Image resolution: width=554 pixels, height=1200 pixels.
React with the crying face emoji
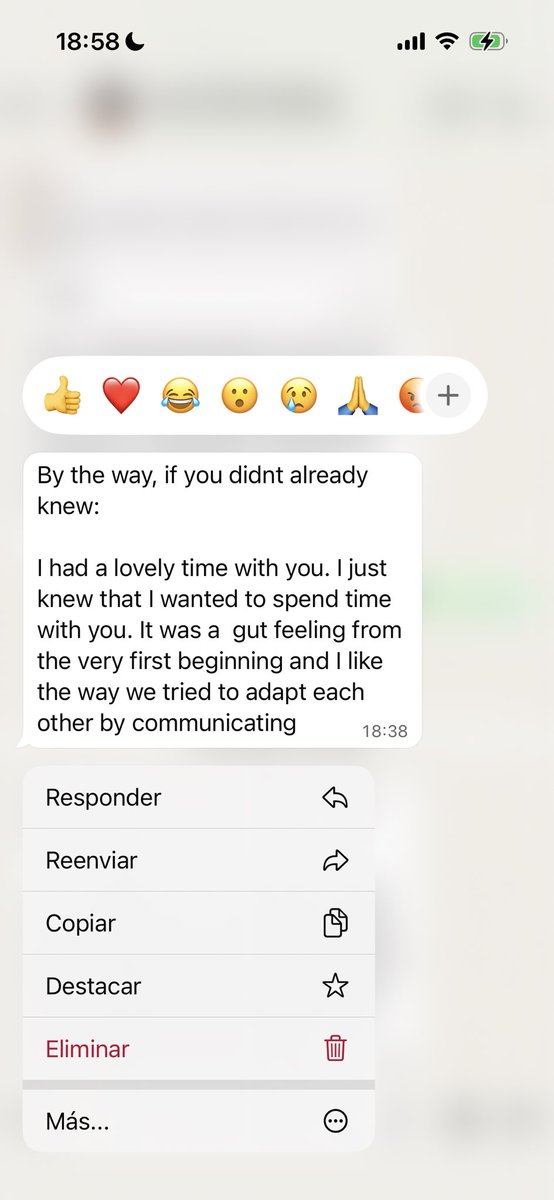click(x=298, y=396)
